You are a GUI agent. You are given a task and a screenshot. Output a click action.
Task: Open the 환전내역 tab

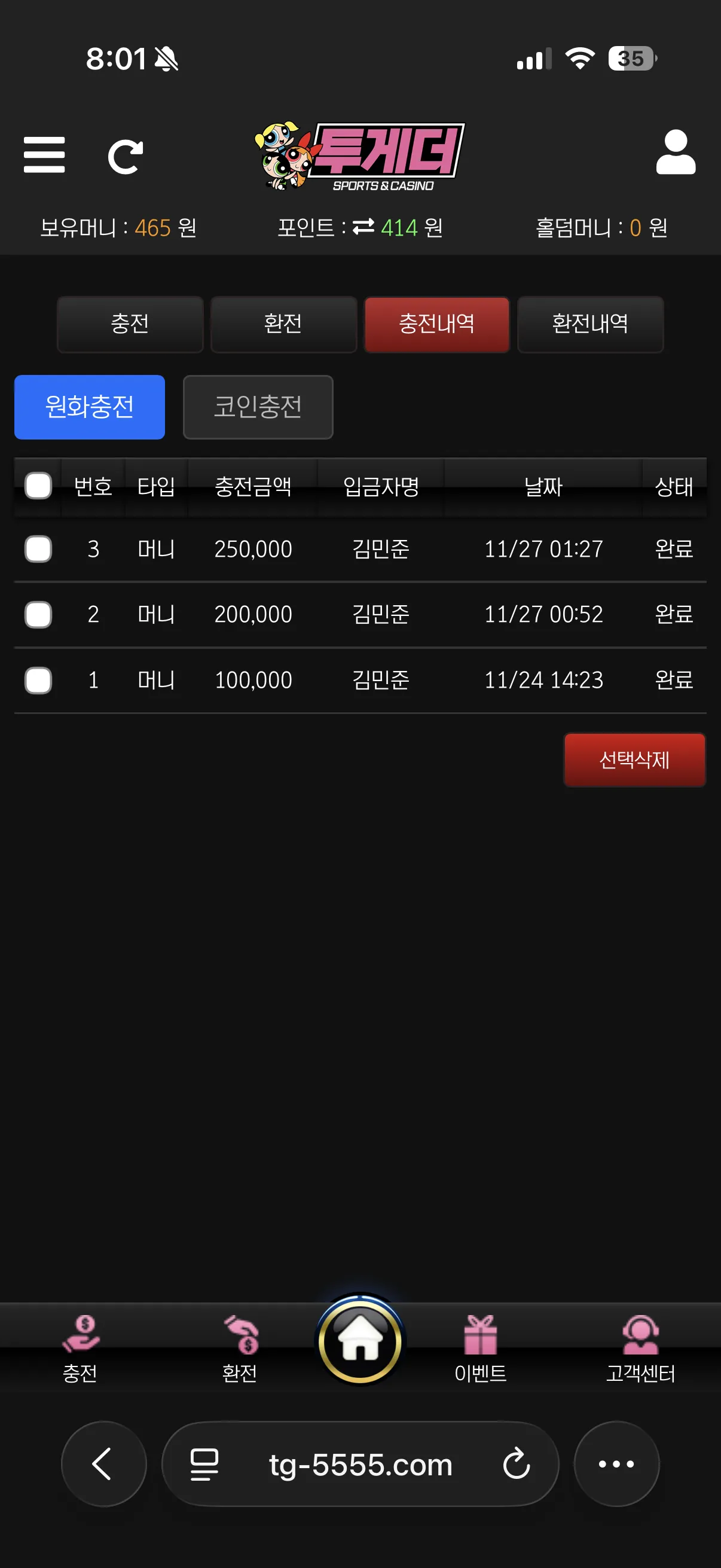590,324
